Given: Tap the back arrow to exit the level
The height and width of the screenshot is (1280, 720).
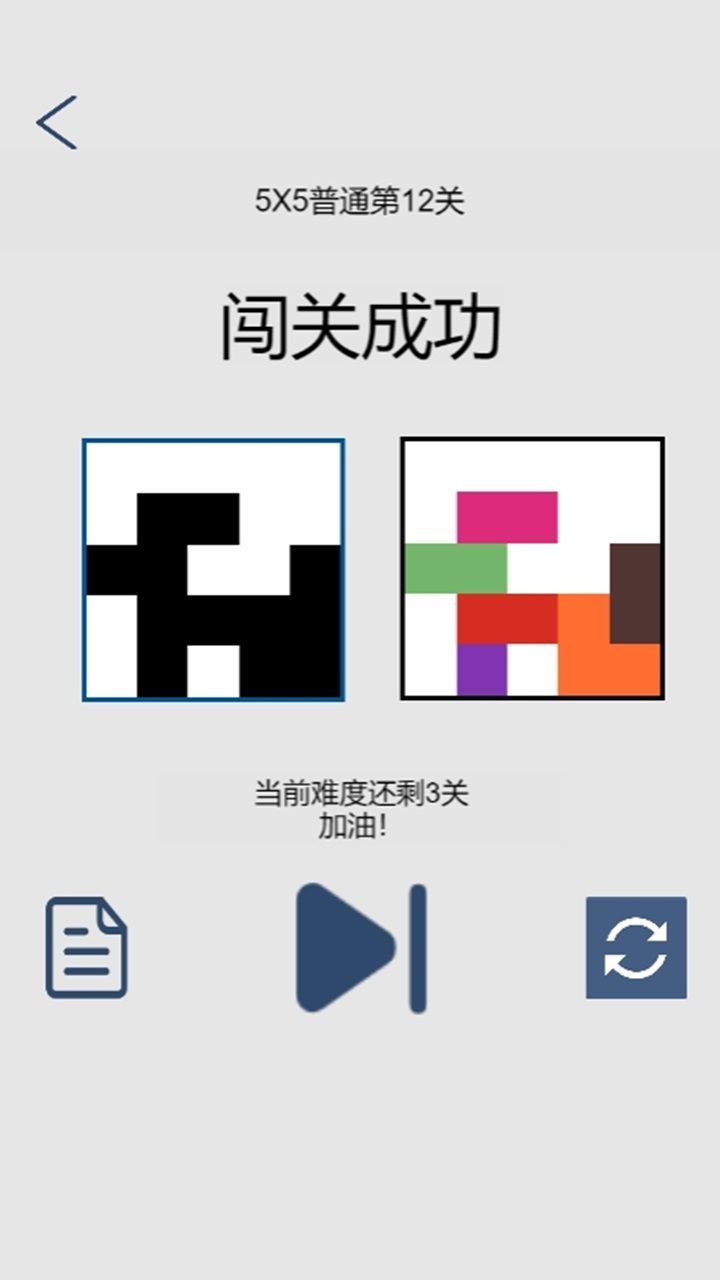Looking at the screenshot, I should [55, 120].
